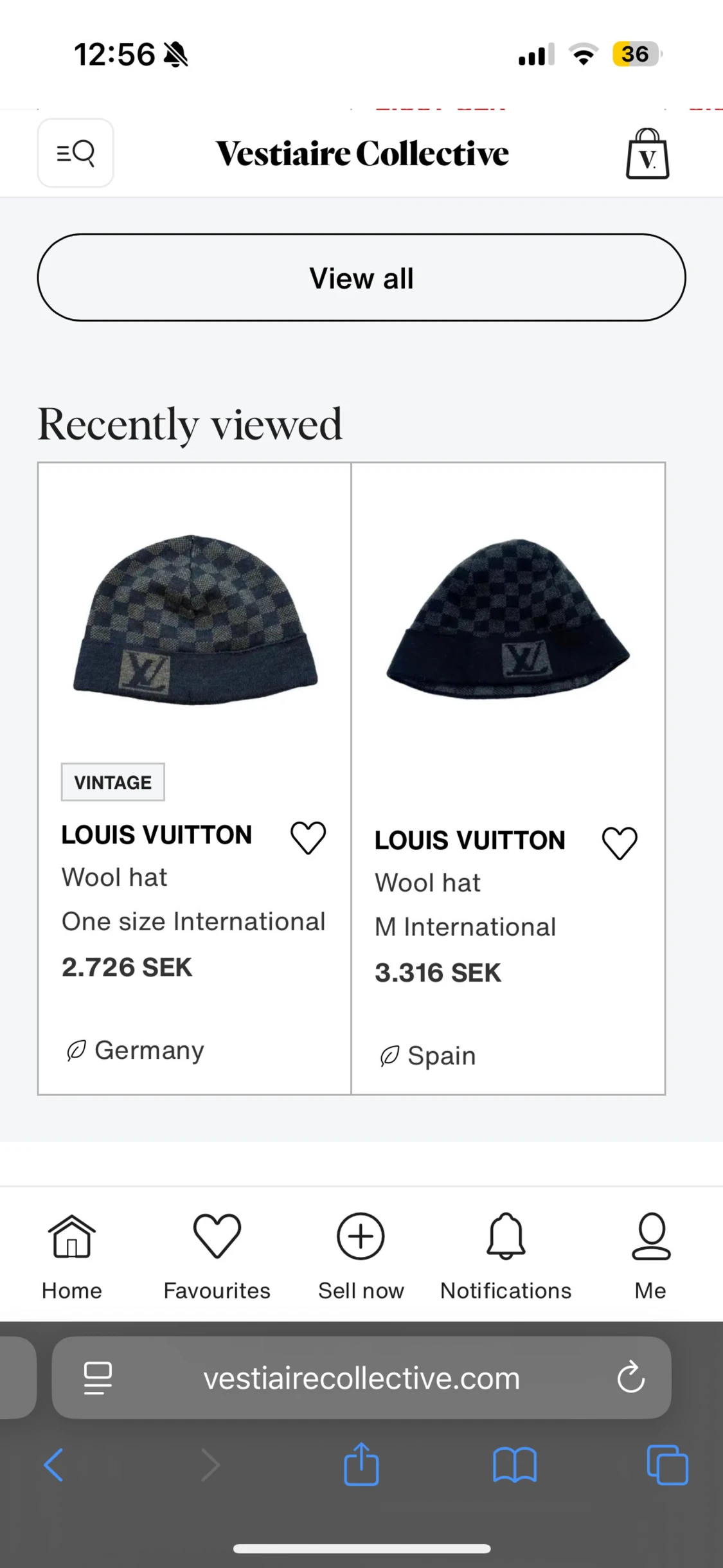Favourite the size M Louis Vuitton wool hat
The image size is (723, 1568).
619,842
